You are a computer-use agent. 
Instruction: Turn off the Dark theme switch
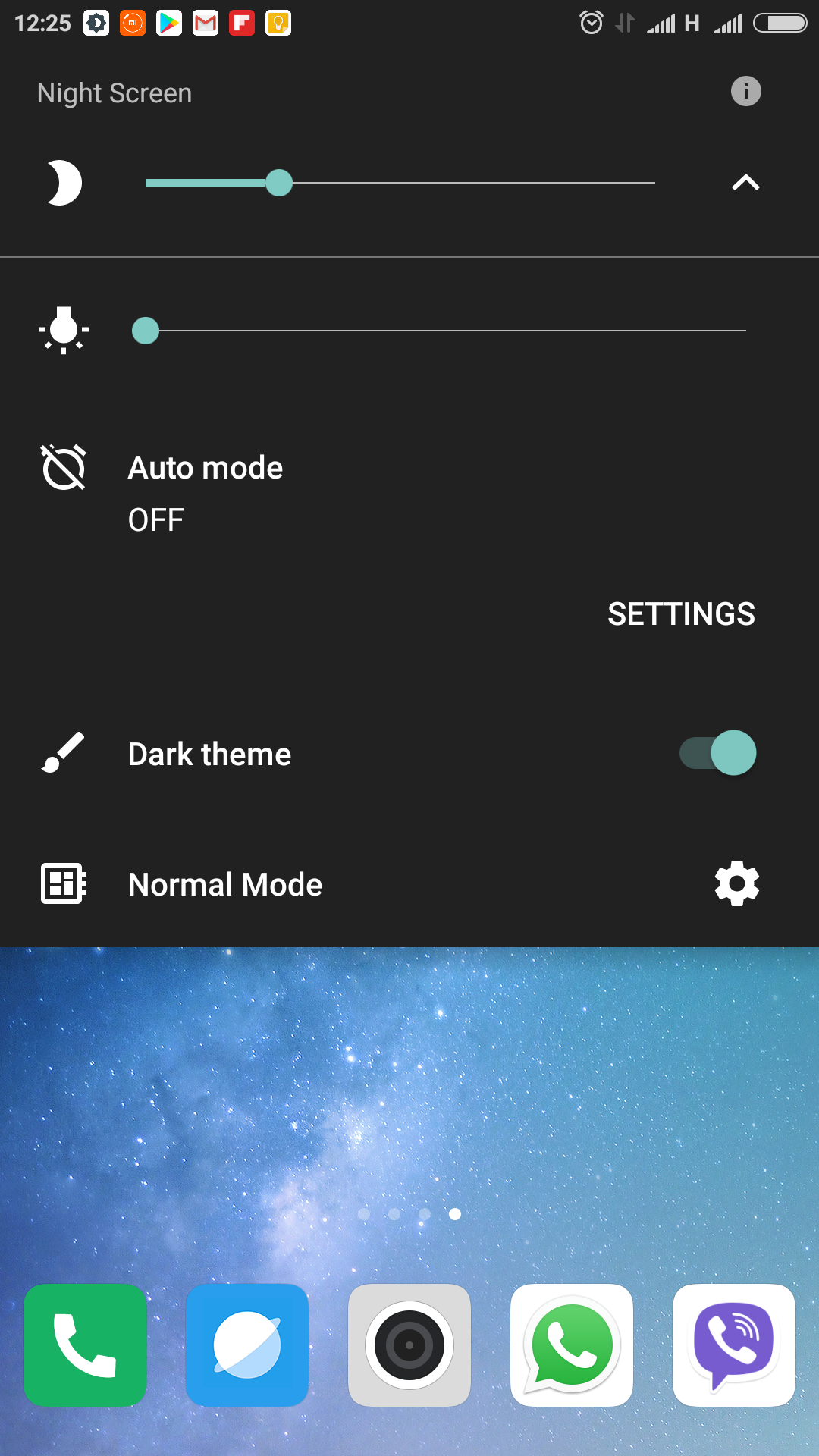(x=717, y=753)
